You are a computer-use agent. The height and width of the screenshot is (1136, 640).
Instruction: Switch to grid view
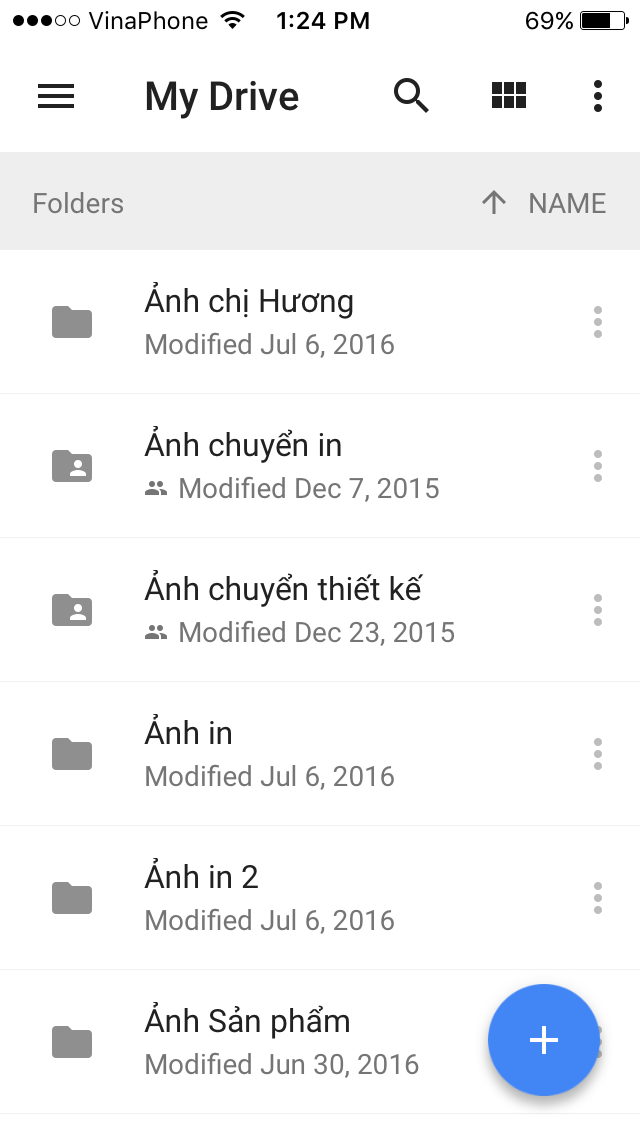pyautogui.click(x=509, y=95)
